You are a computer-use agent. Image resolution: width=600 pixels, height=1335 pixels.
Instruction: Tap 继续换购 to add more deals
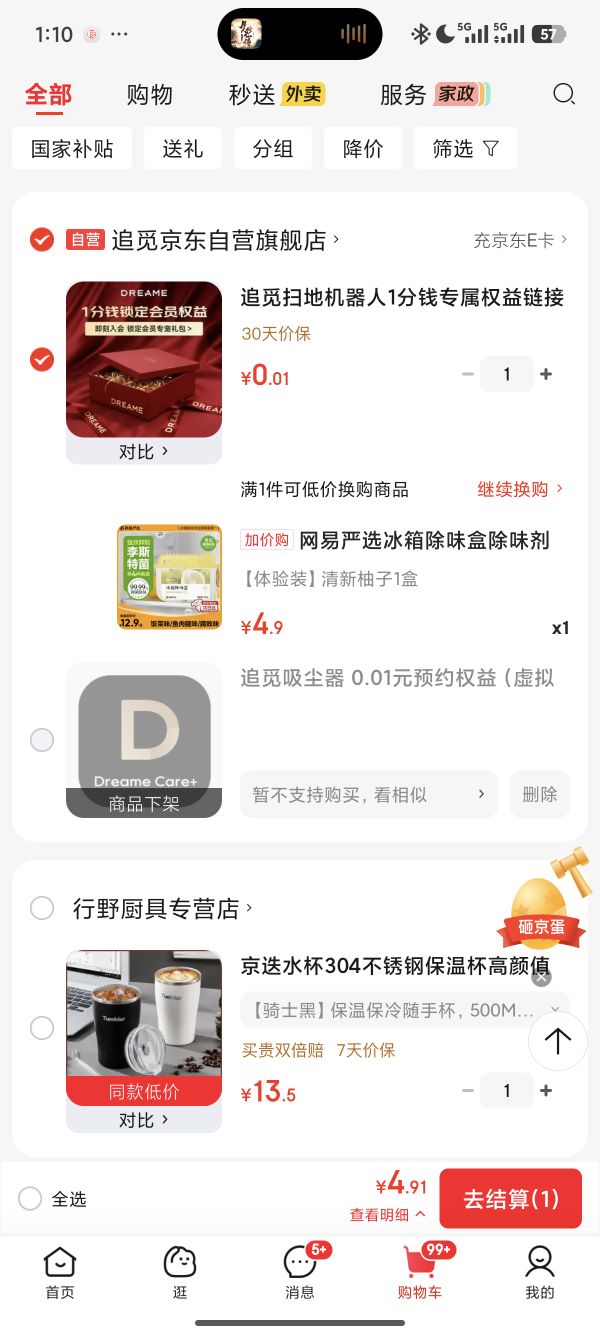(x=521, y=489)
